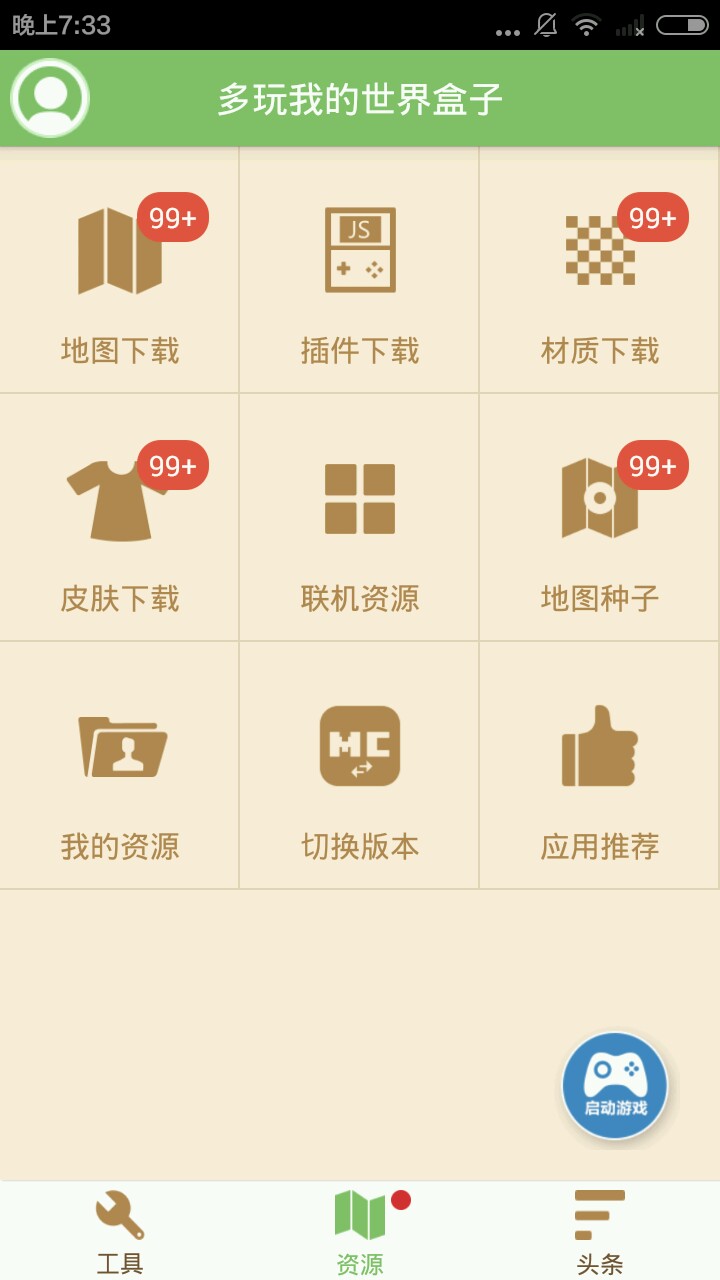This screenshot has width=720, height=1280.
Task: Select the 资源 tab
Action: (x=360, y=1231)
